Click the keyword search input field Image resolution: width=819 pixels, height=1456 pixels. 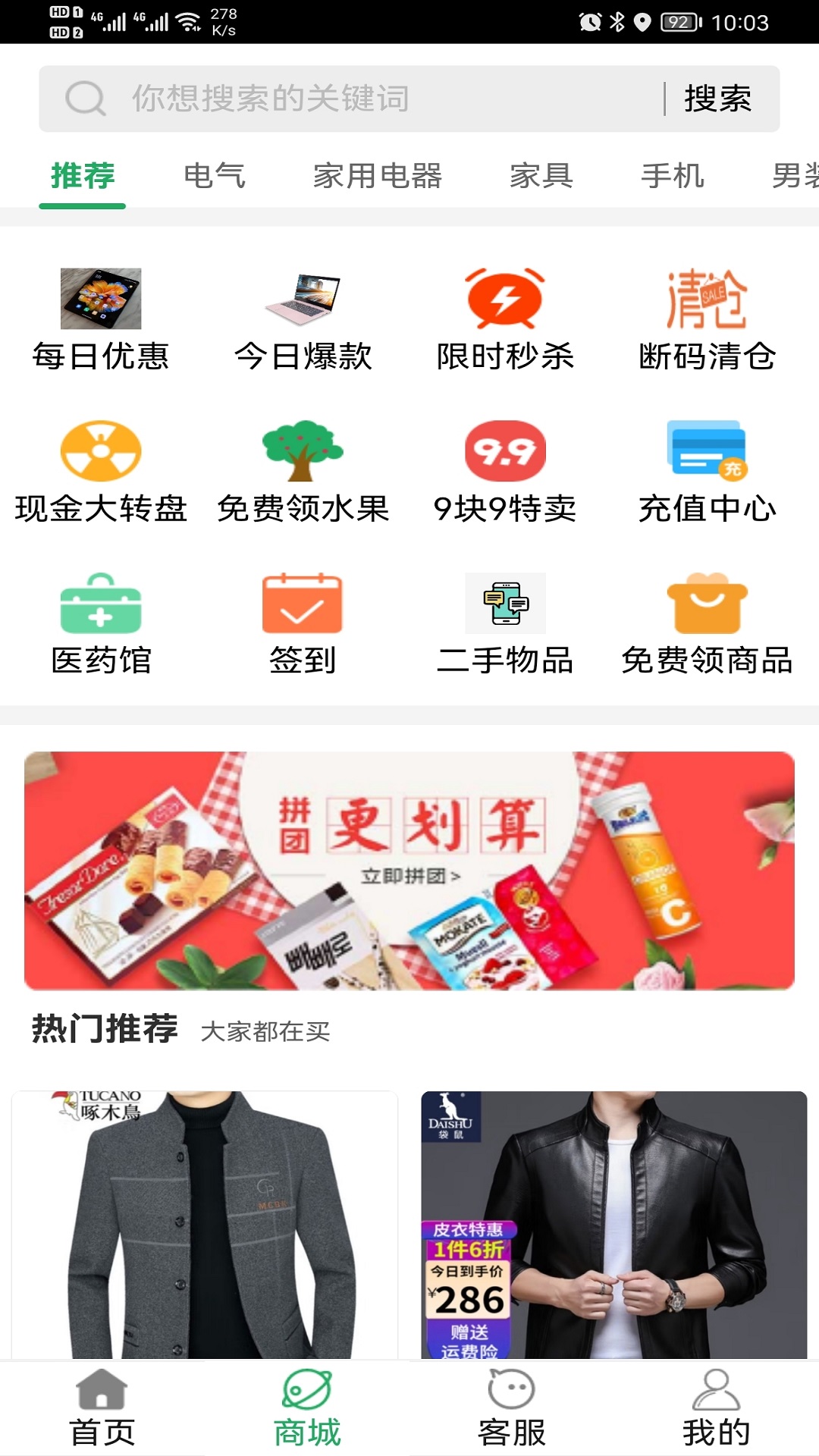tap(341, 97)
